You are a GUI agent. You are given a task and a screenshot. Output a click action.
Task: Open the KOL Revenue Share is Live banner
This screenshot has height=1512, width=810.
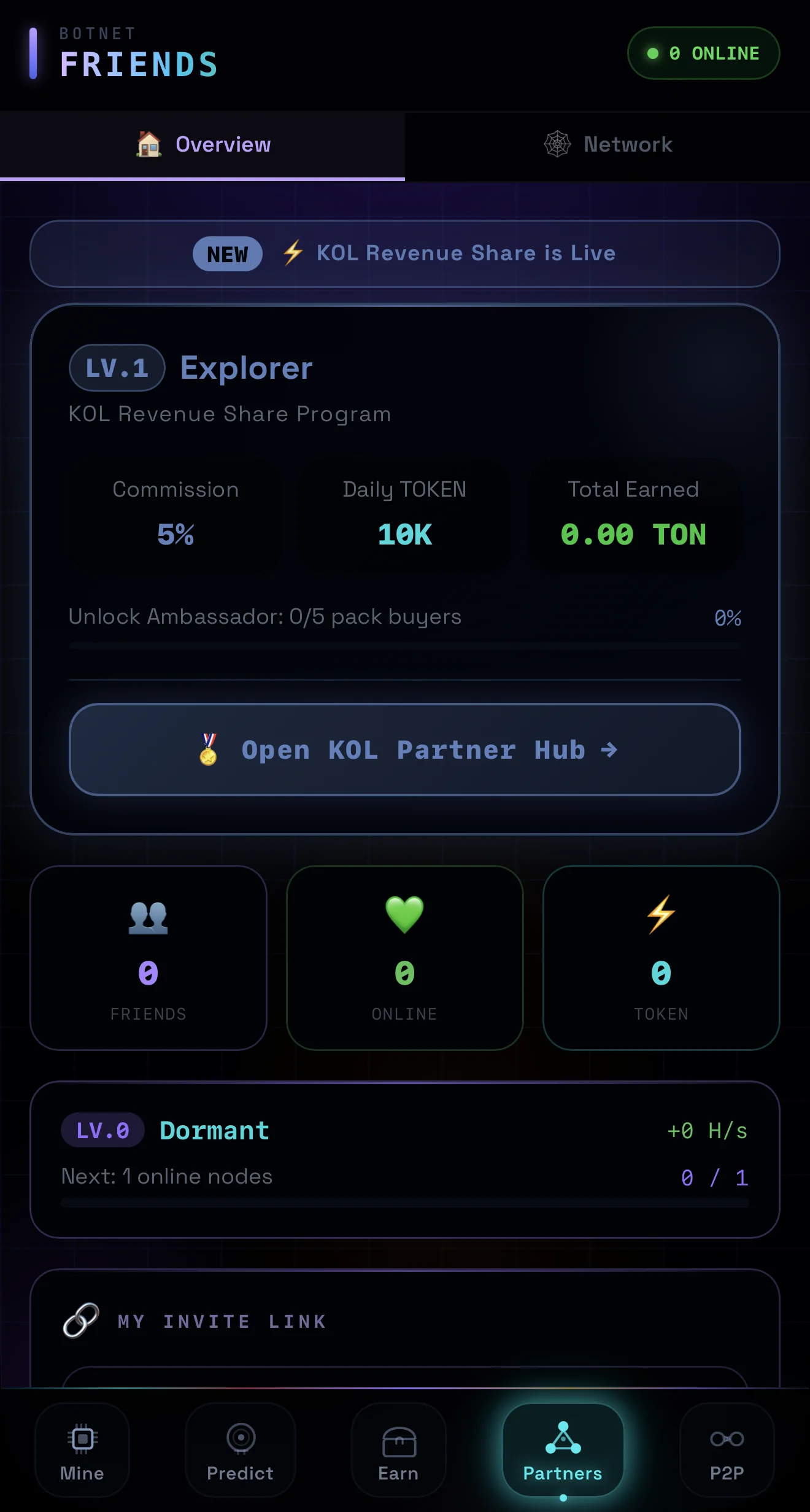(405, 254)
